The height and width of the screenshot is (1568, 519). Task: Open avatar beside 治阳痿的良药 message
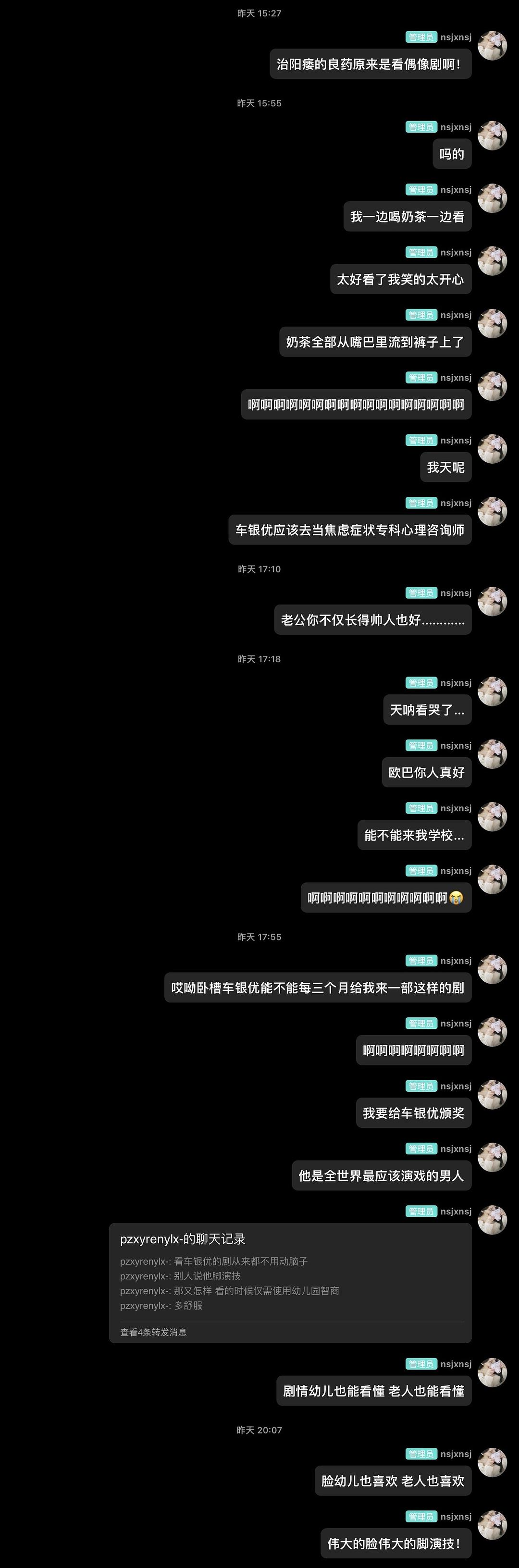[492, 46]
